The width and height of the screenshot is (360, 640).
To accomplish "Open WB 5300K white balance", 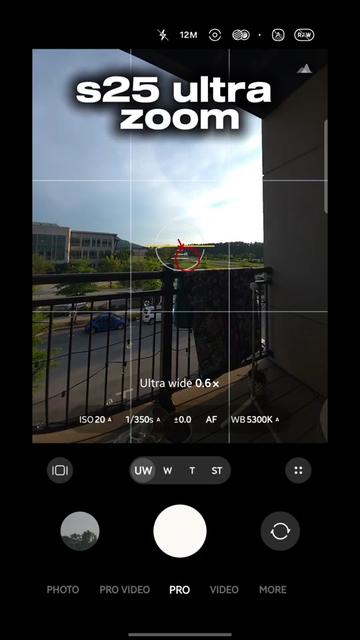I will click(255, 419).
